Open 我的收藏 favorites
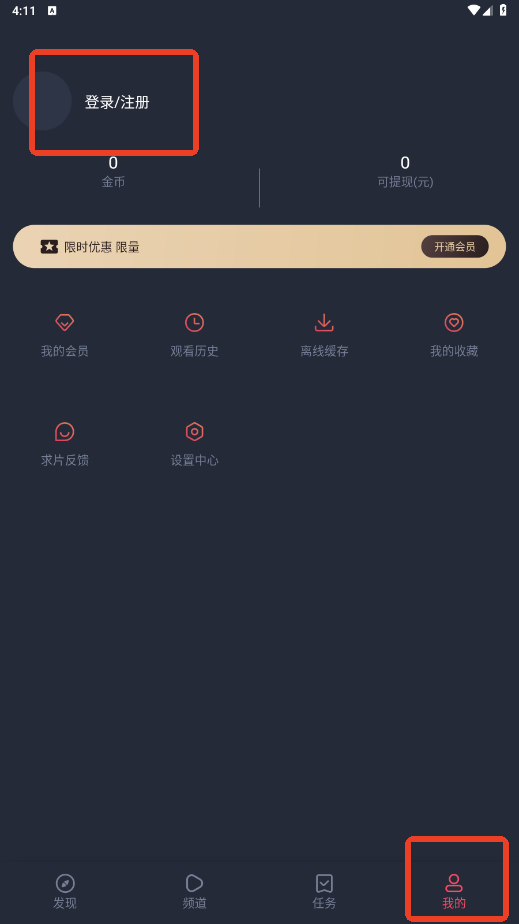 tap(454, 335)
